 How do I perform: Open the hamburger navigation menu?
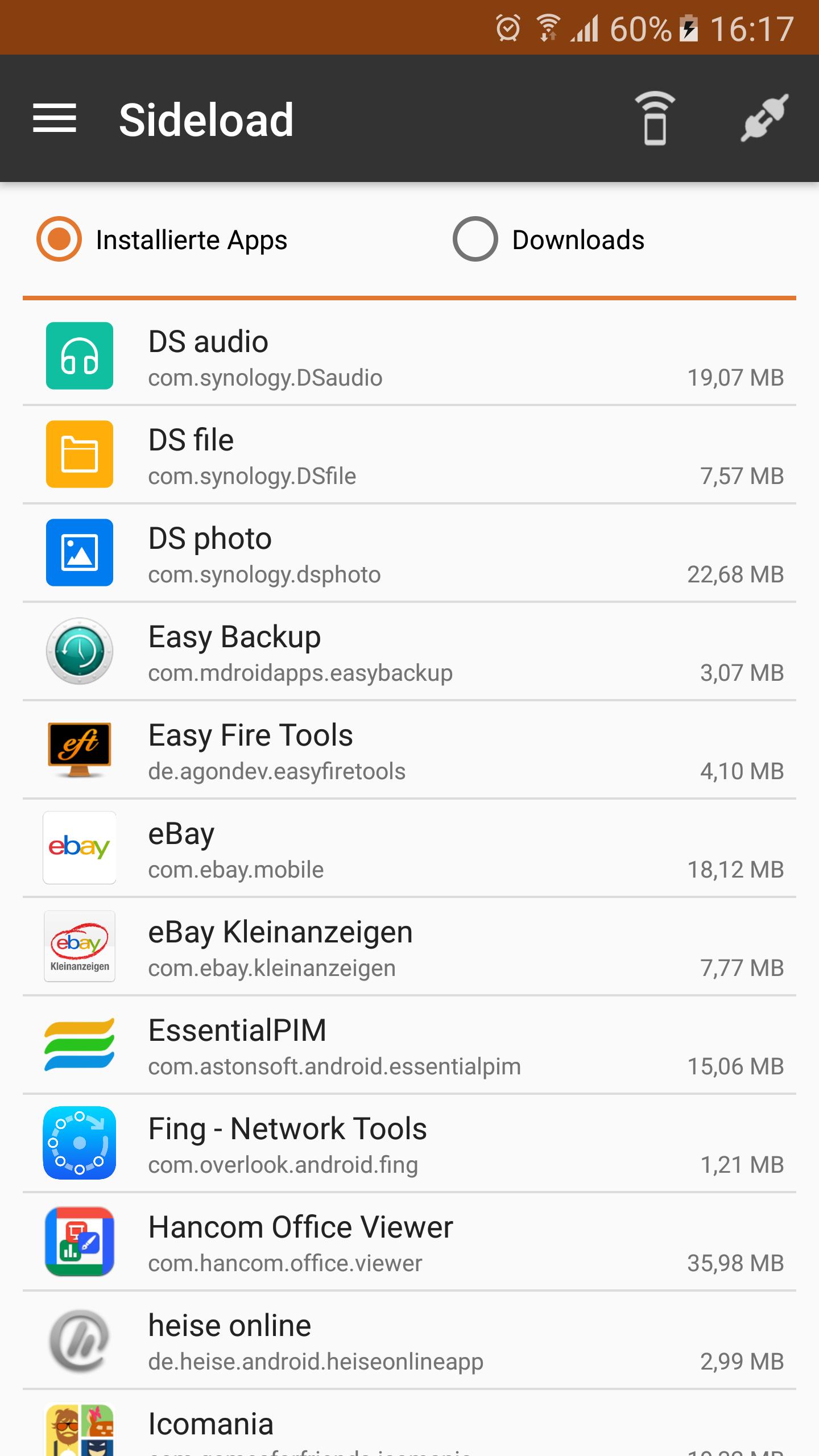click(x=55, y=118)
